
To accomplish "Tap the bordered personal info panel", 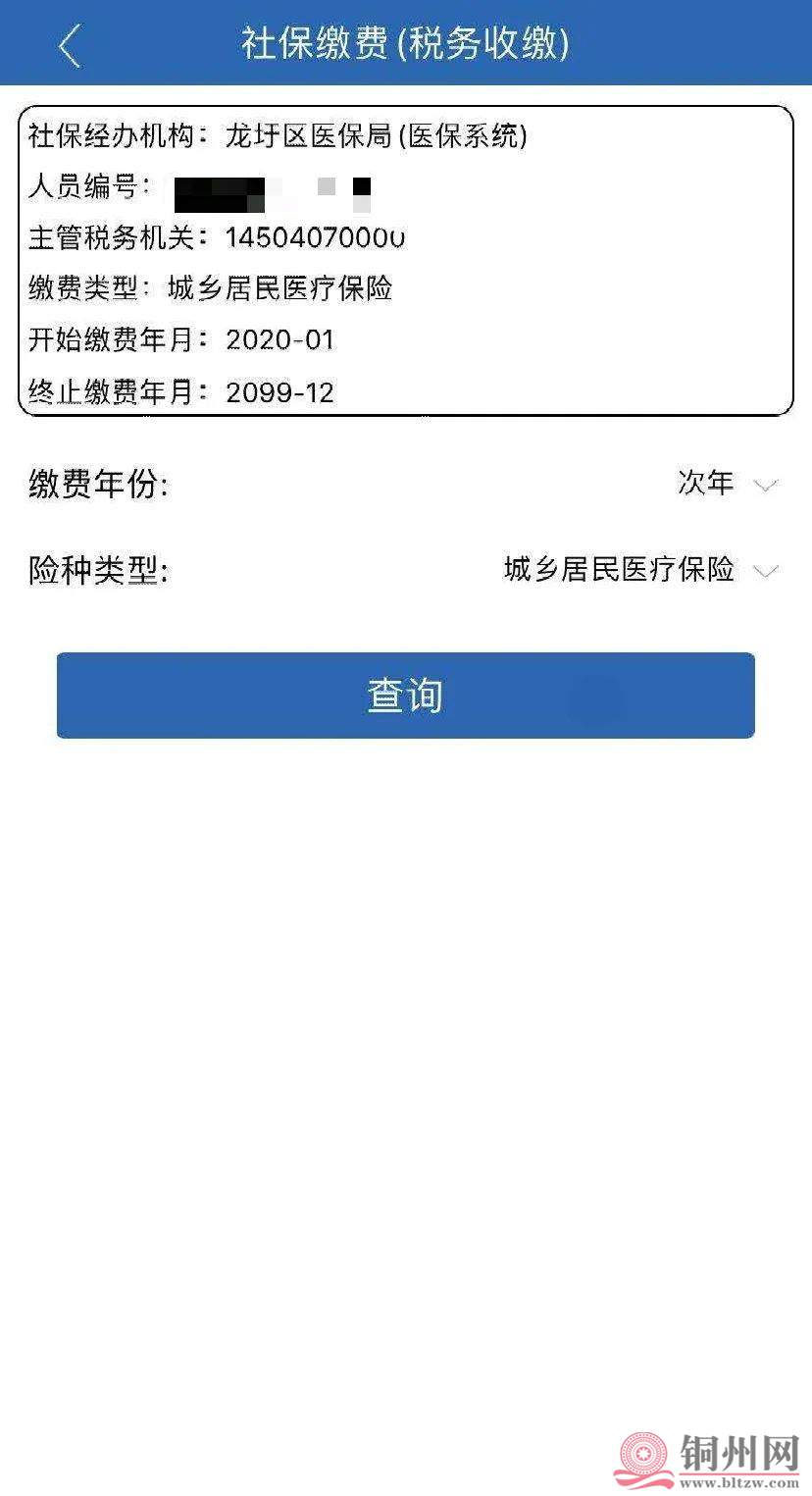I will pos(406,260).
